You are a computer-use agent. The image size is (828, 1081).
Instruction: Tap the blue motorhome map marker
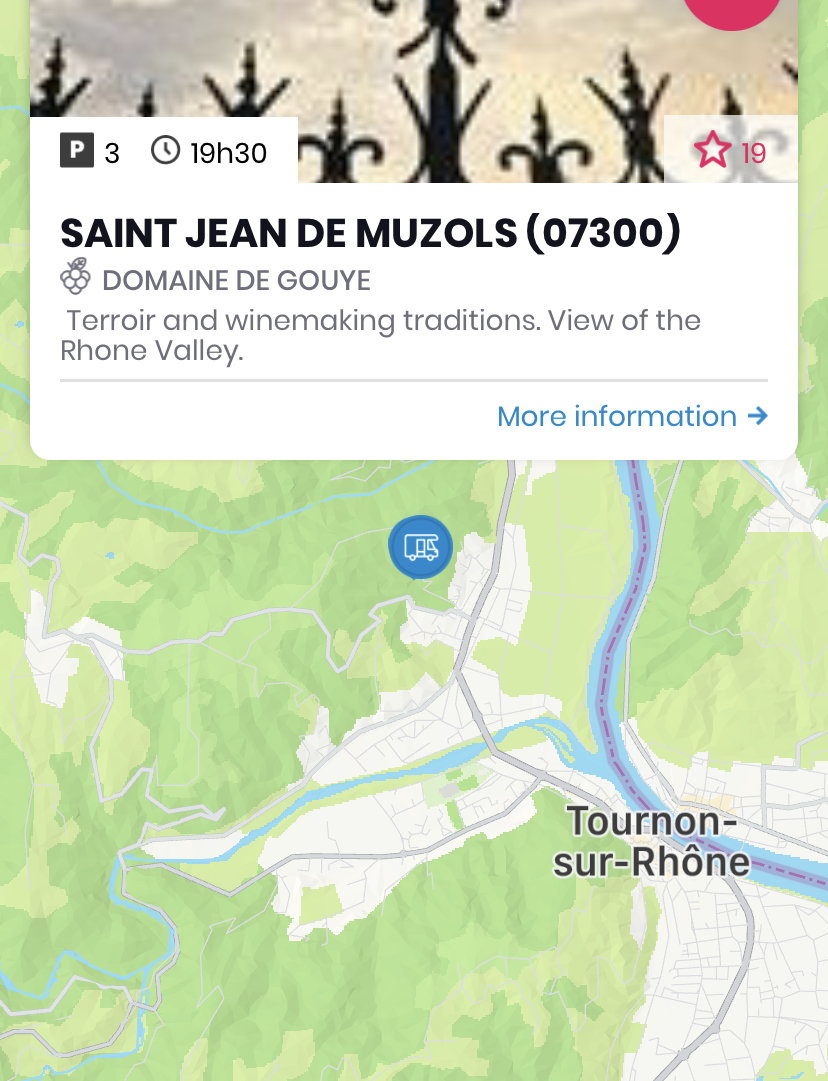point(420,547)
